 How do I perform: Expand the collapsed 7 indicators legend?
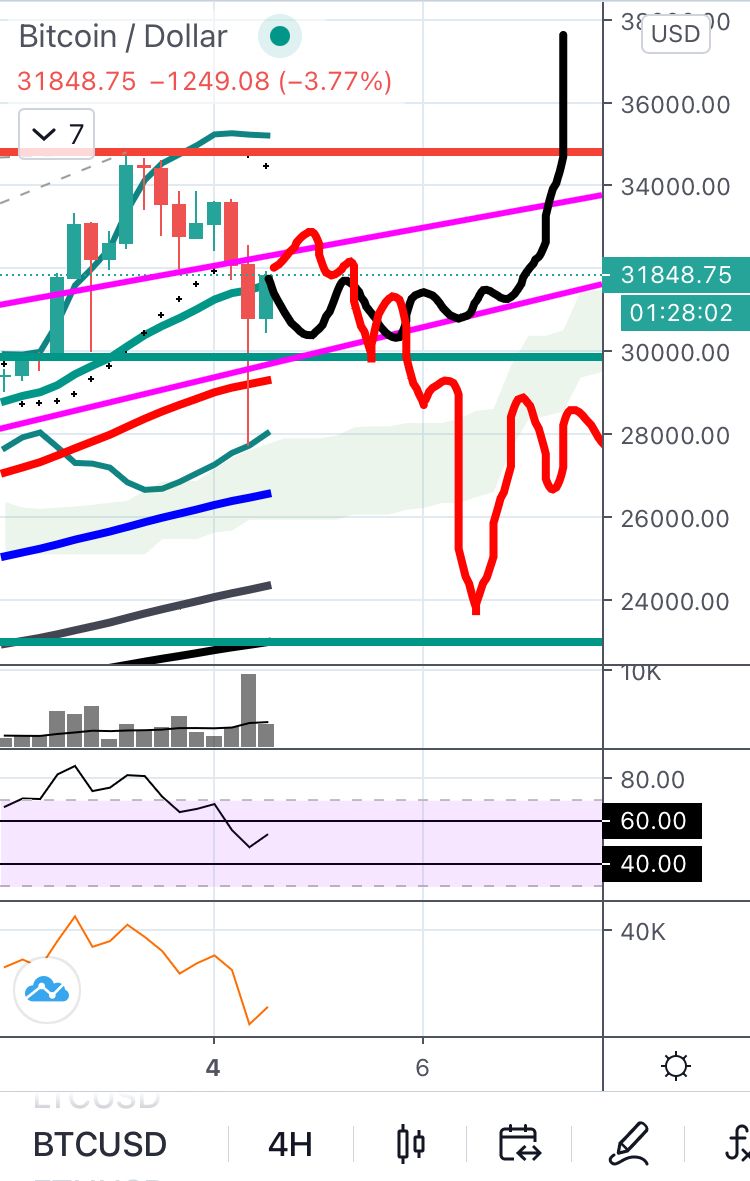58,133
